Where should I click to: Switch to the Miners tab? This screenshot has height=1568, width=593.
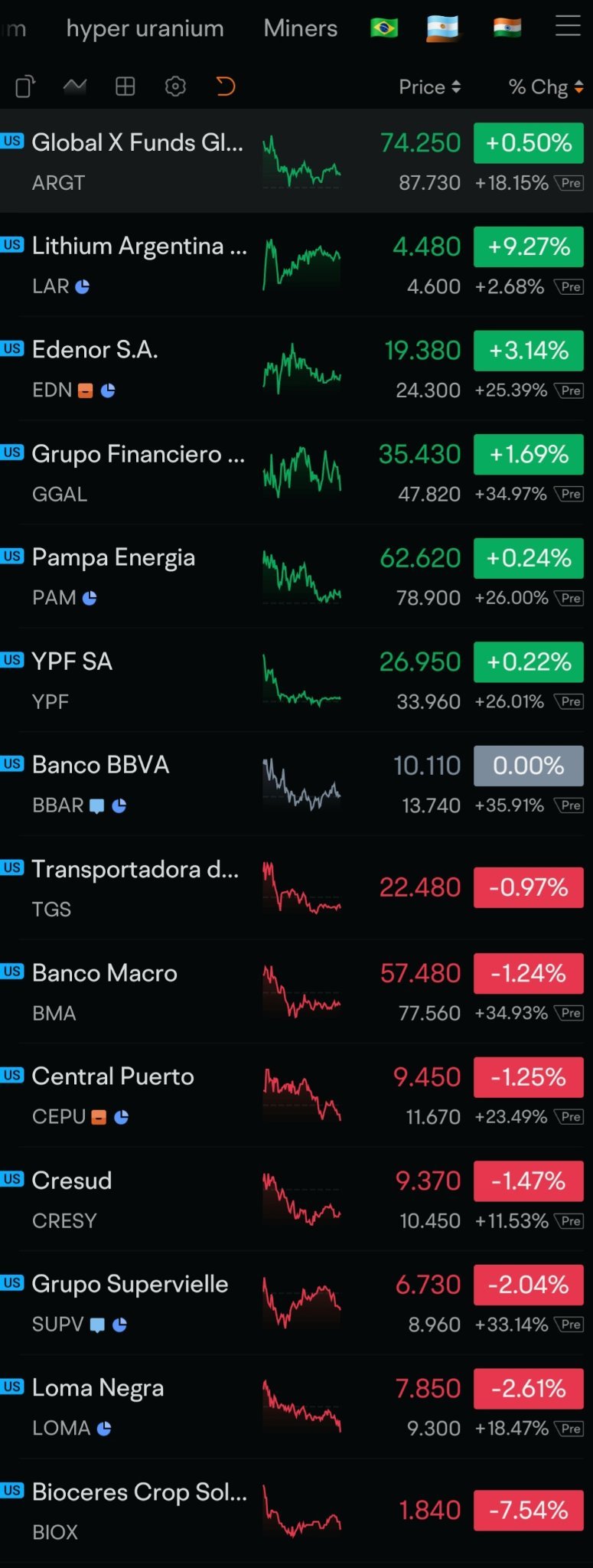(300, 28)
